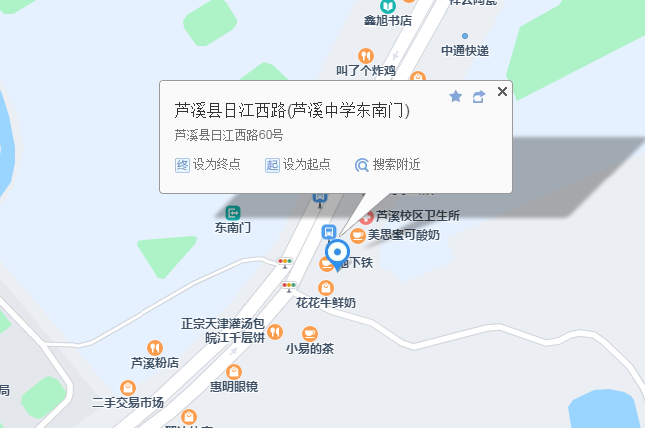Open 芦溪粉店 restaurant marker
The height and width of the screenshot is (428, 645).
[154, 348]
